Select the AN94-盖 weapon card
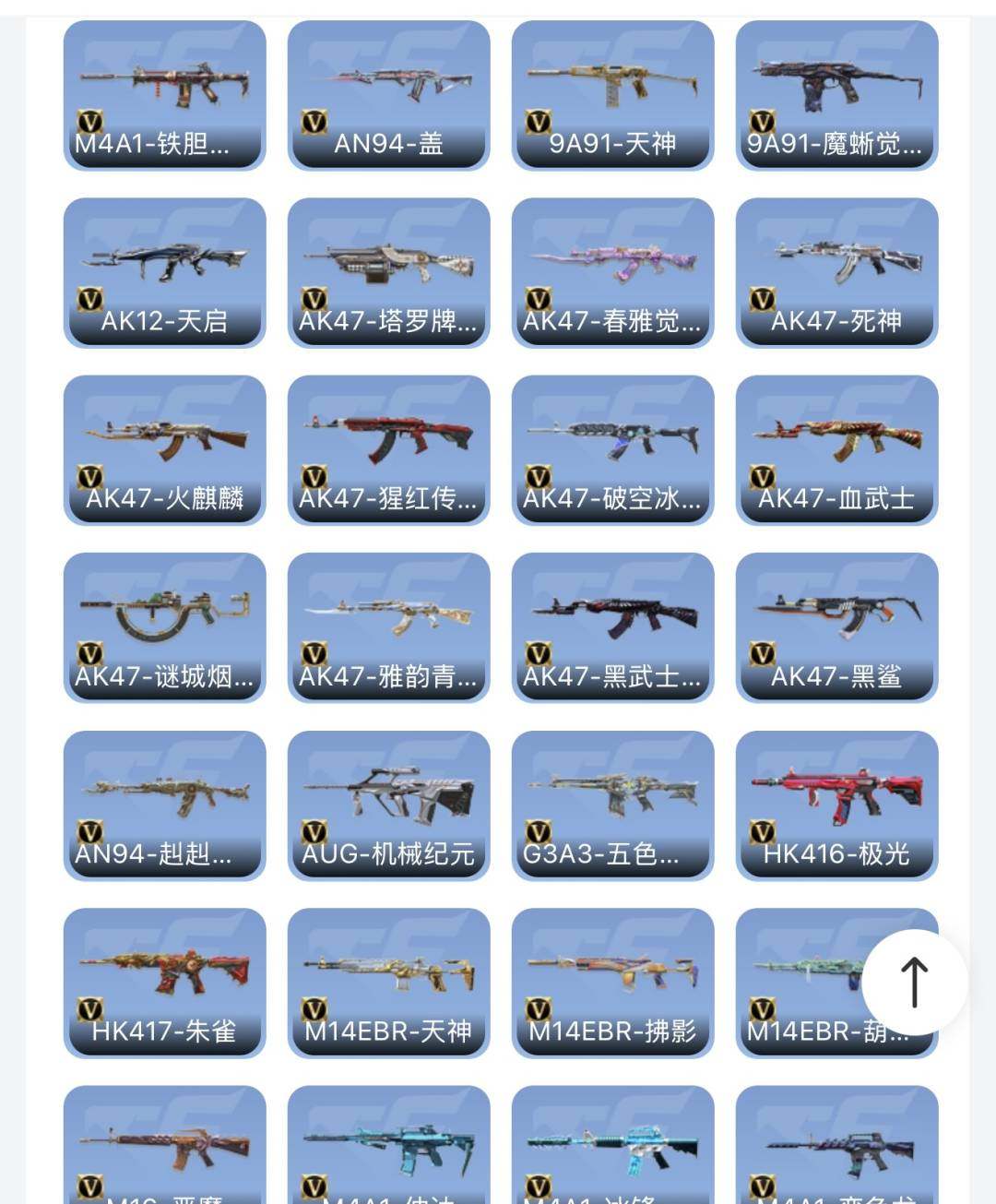Viewport: 996px width, 1204px height. click(388, 95)
